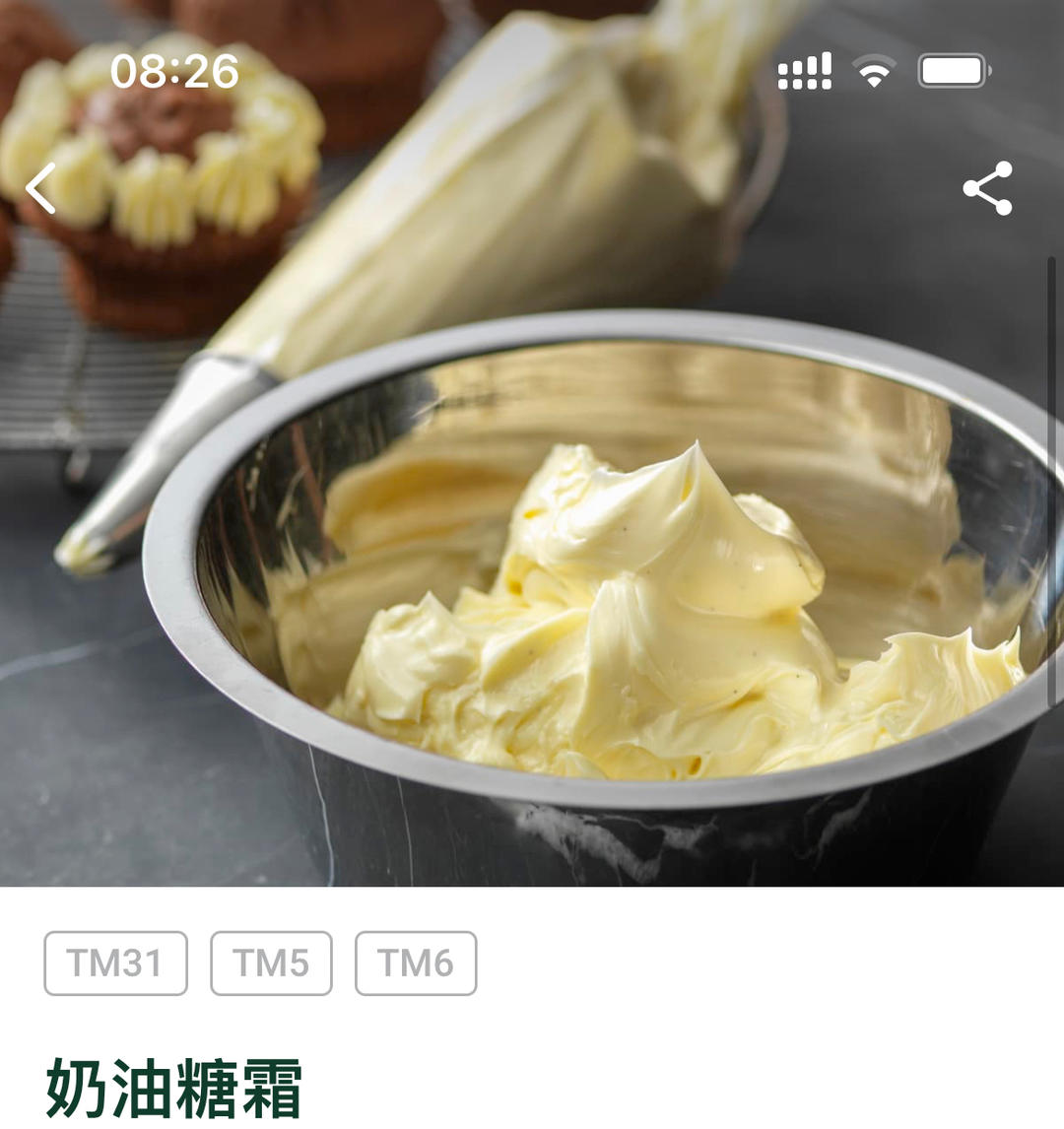This screenshot has height=1129, width=1064.
Task: Select the TM31 device chip
Action: [115, 963]
